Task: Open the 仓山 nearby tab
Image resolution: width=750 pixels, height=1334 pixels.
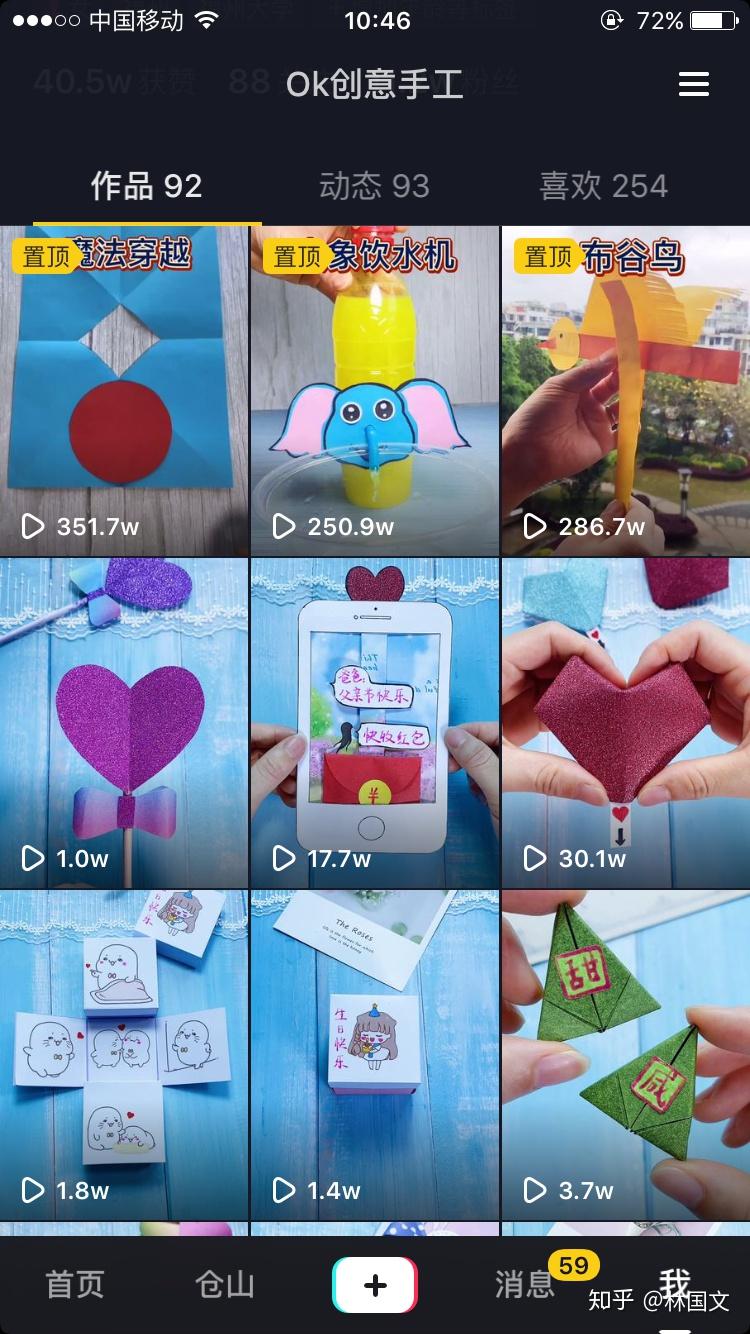Action: click(x=225, y=1284)
